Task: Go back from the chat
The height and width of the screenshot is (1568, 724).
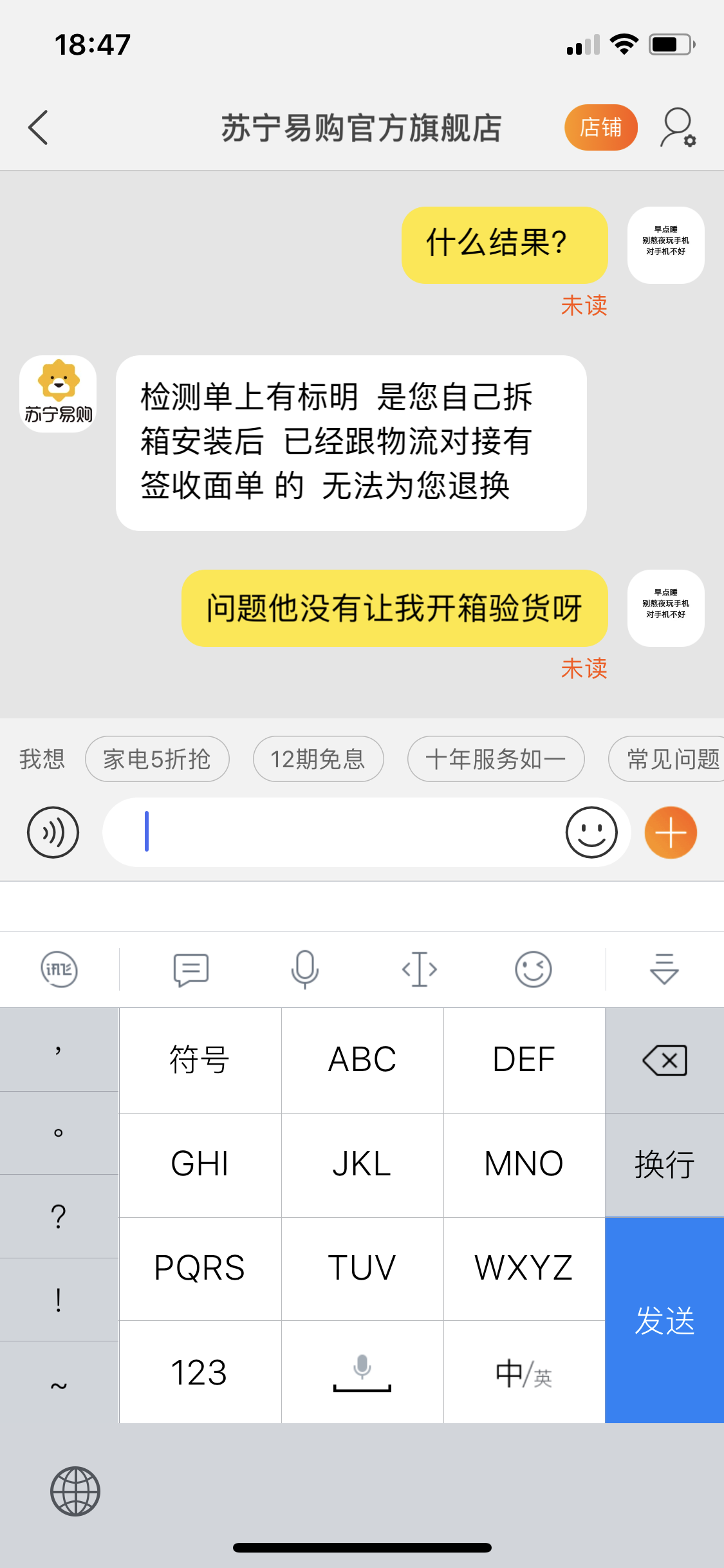Action: (39, 127)
